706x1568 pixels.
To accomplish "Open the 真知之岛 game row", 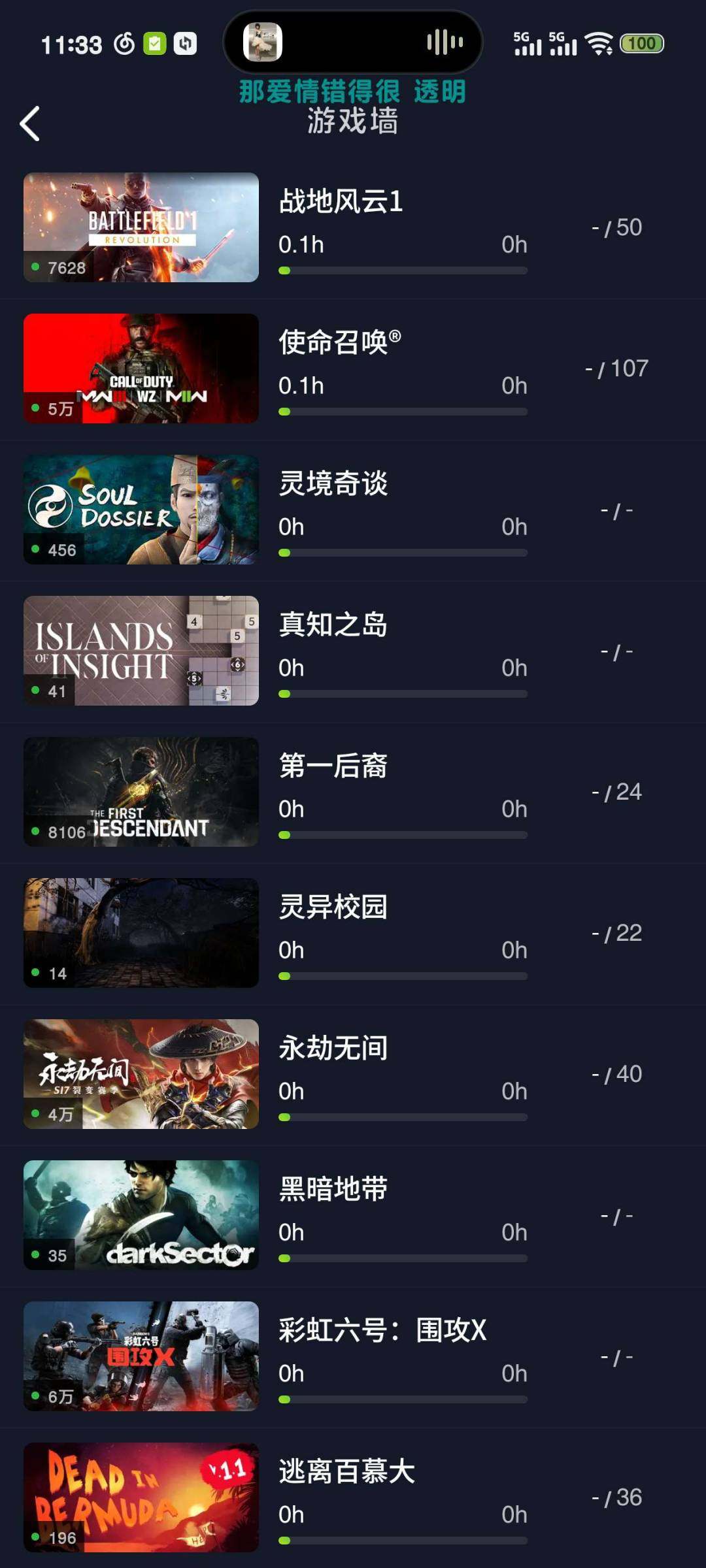I will pyautogui.click(x=353, y=651).
